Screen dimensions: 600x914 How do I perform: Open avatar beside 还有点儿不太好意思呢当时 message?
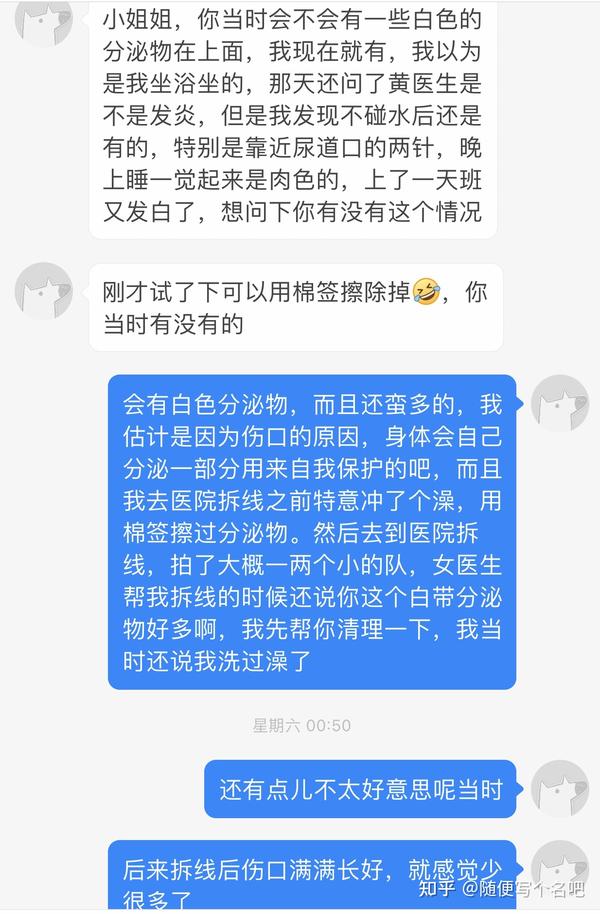coord(559,788)
